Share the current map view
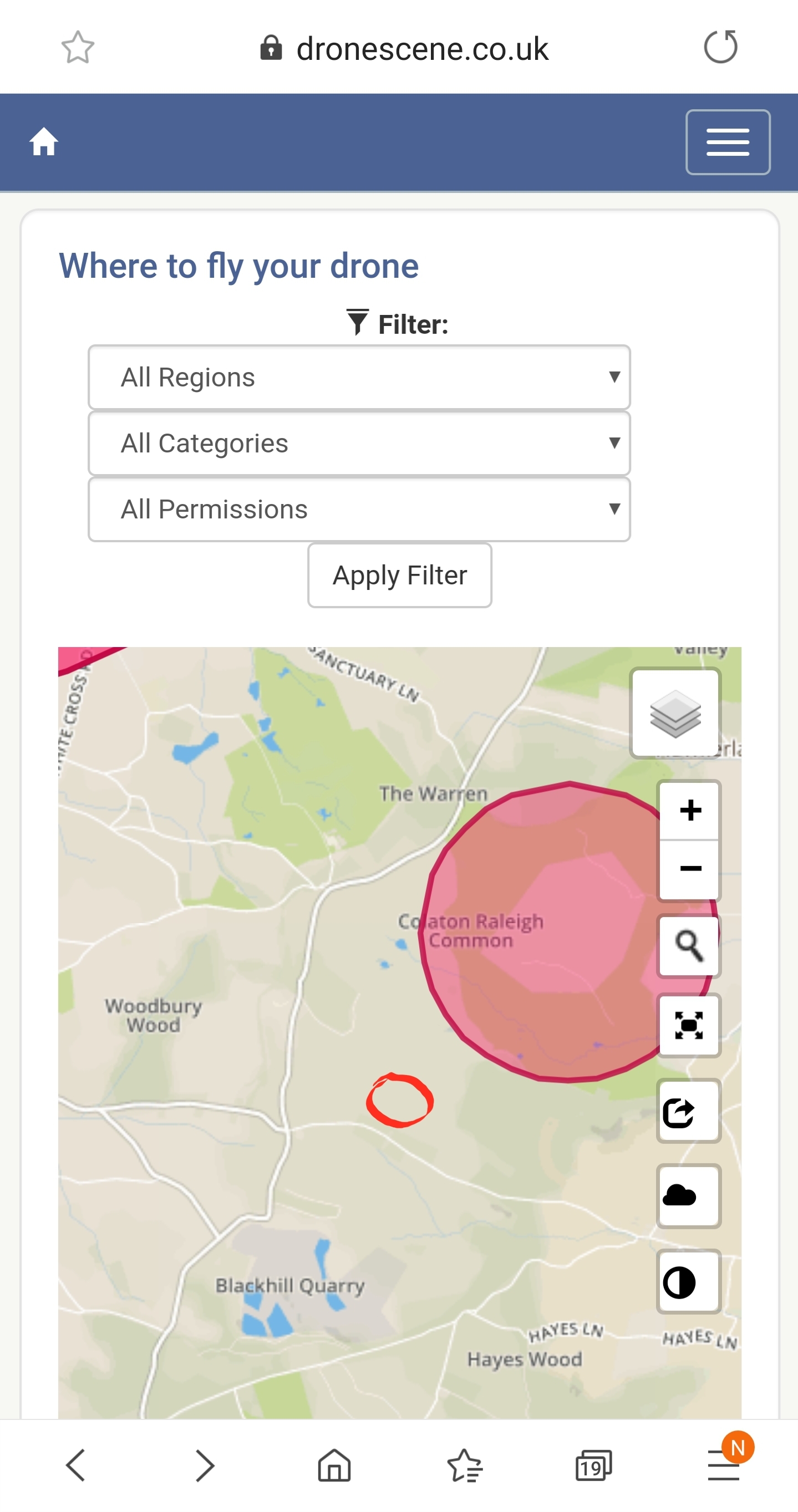This screenshot has height=1512, width=798. [x=689, y=1111]
